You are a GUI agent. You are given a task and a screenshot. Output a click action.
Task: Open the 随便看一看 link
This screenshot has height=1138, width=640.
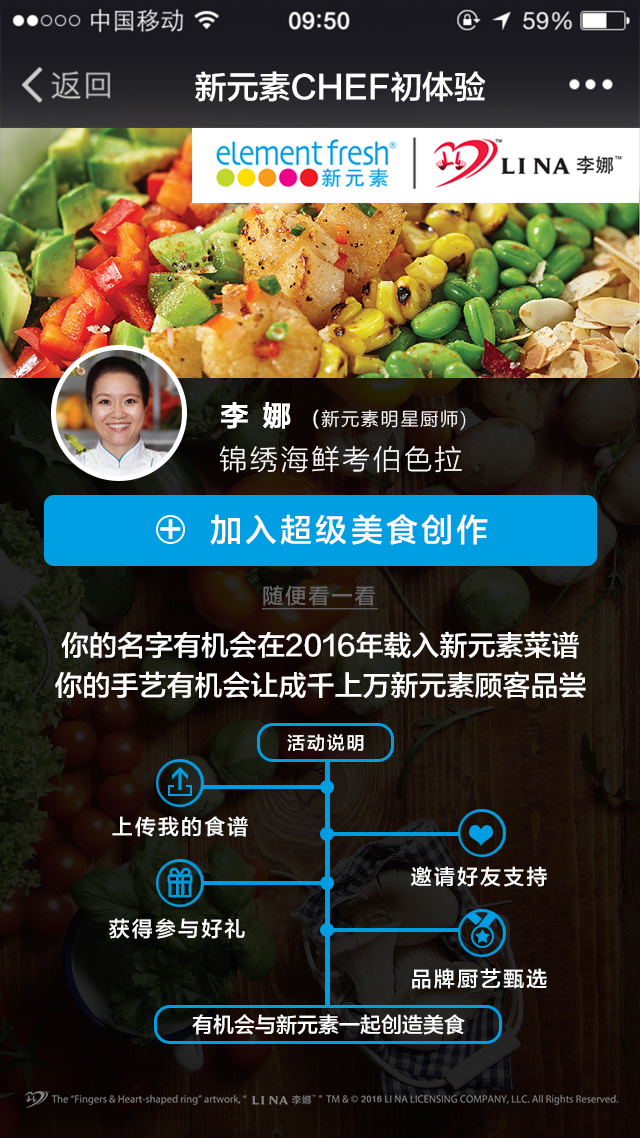(x=319, y=597)
